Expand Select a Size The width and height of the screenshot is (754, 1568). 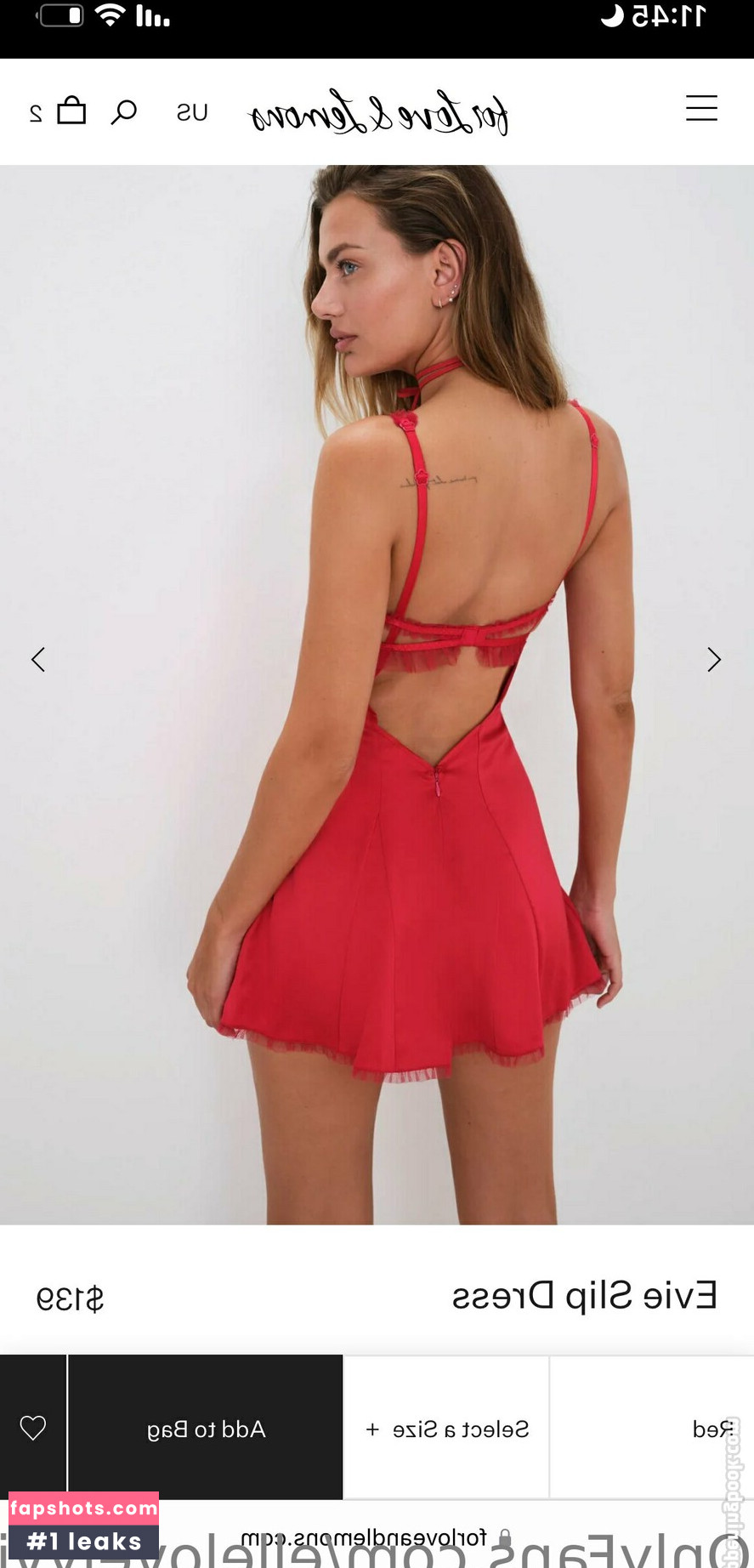click(x=446, y=1429)
